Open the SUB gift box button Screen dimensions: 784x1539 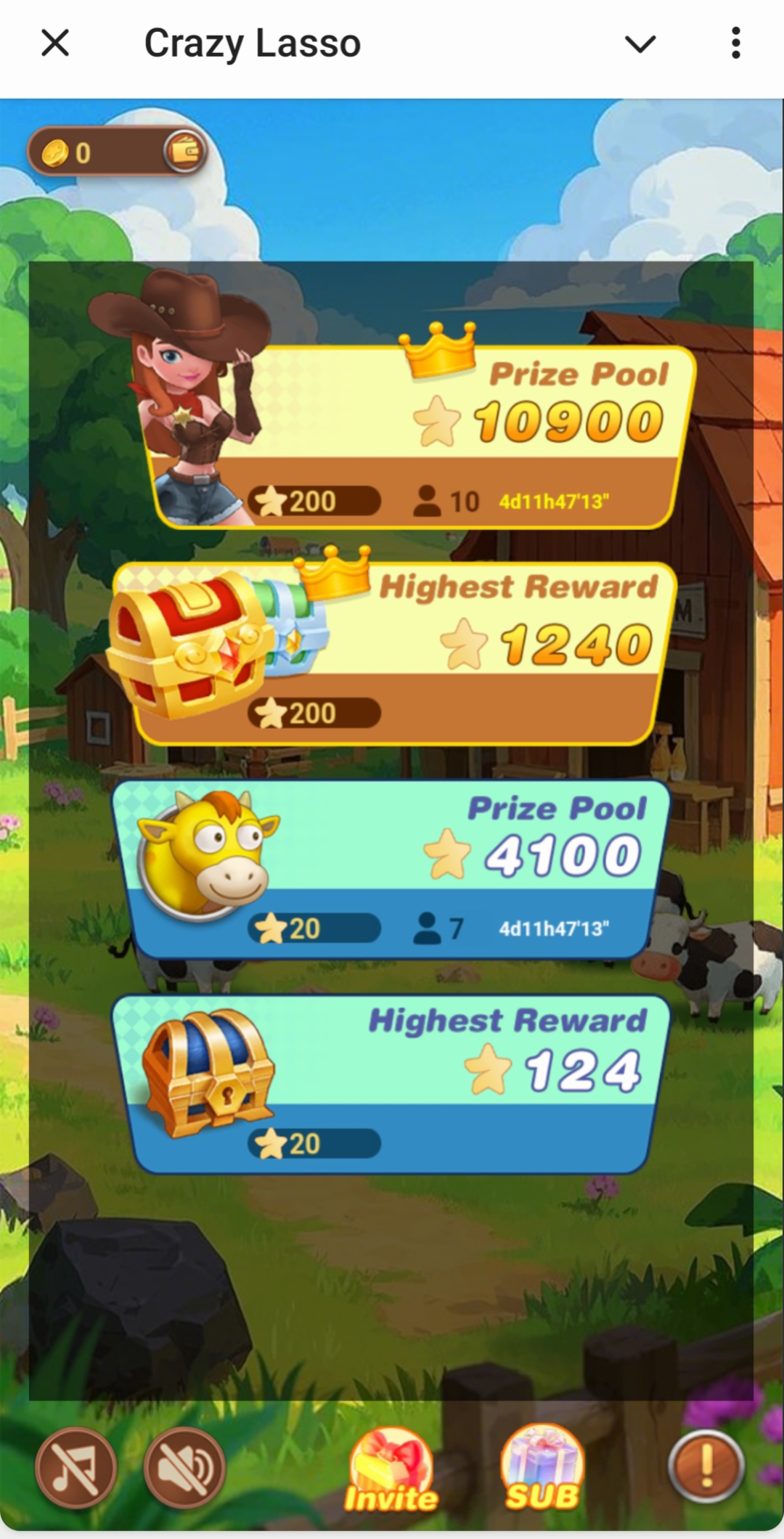542,1468
